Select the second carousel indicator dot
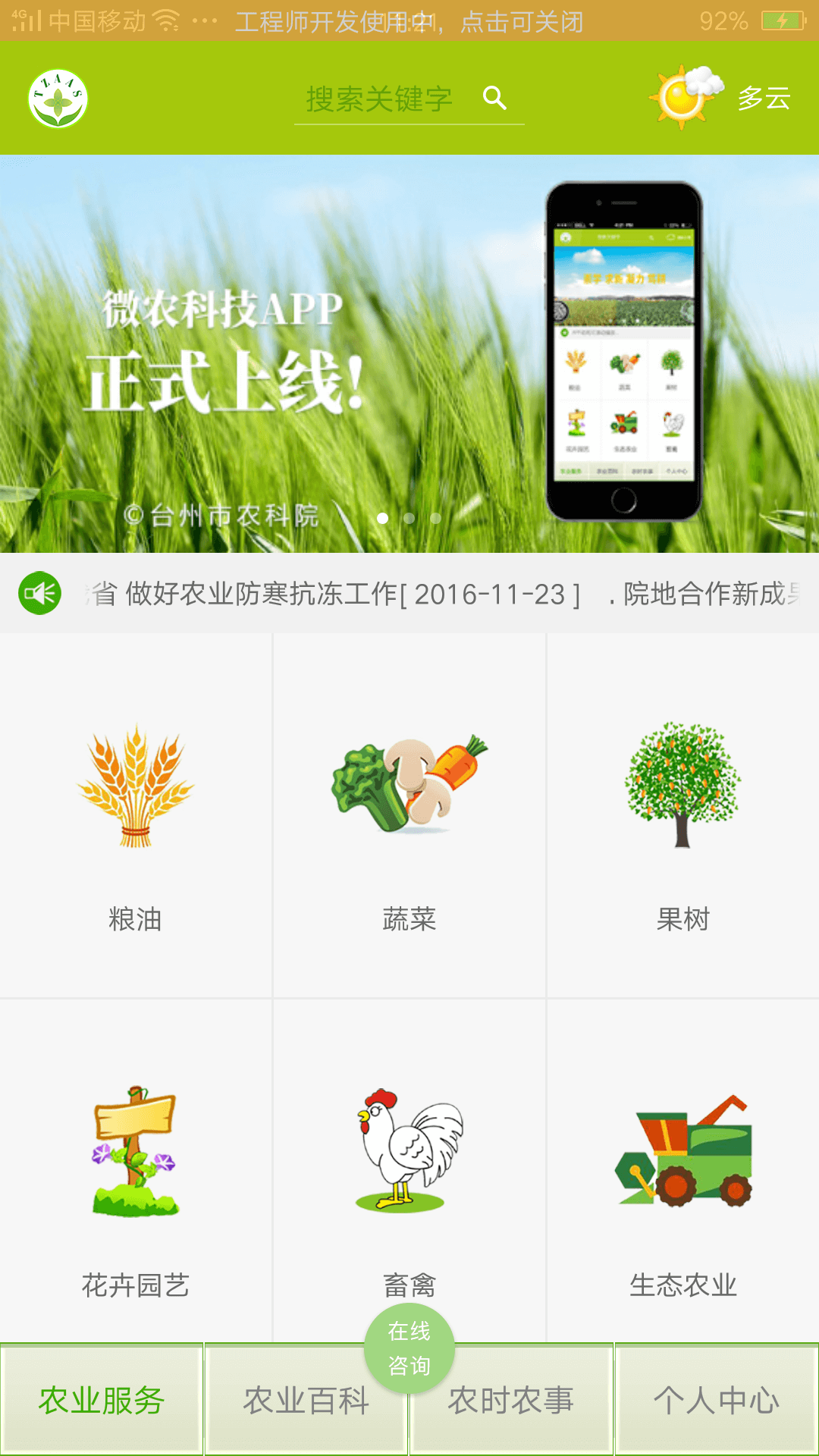The height and width of the screenshot is (1456, 819). pyautogui.click(x=409, y=518)
